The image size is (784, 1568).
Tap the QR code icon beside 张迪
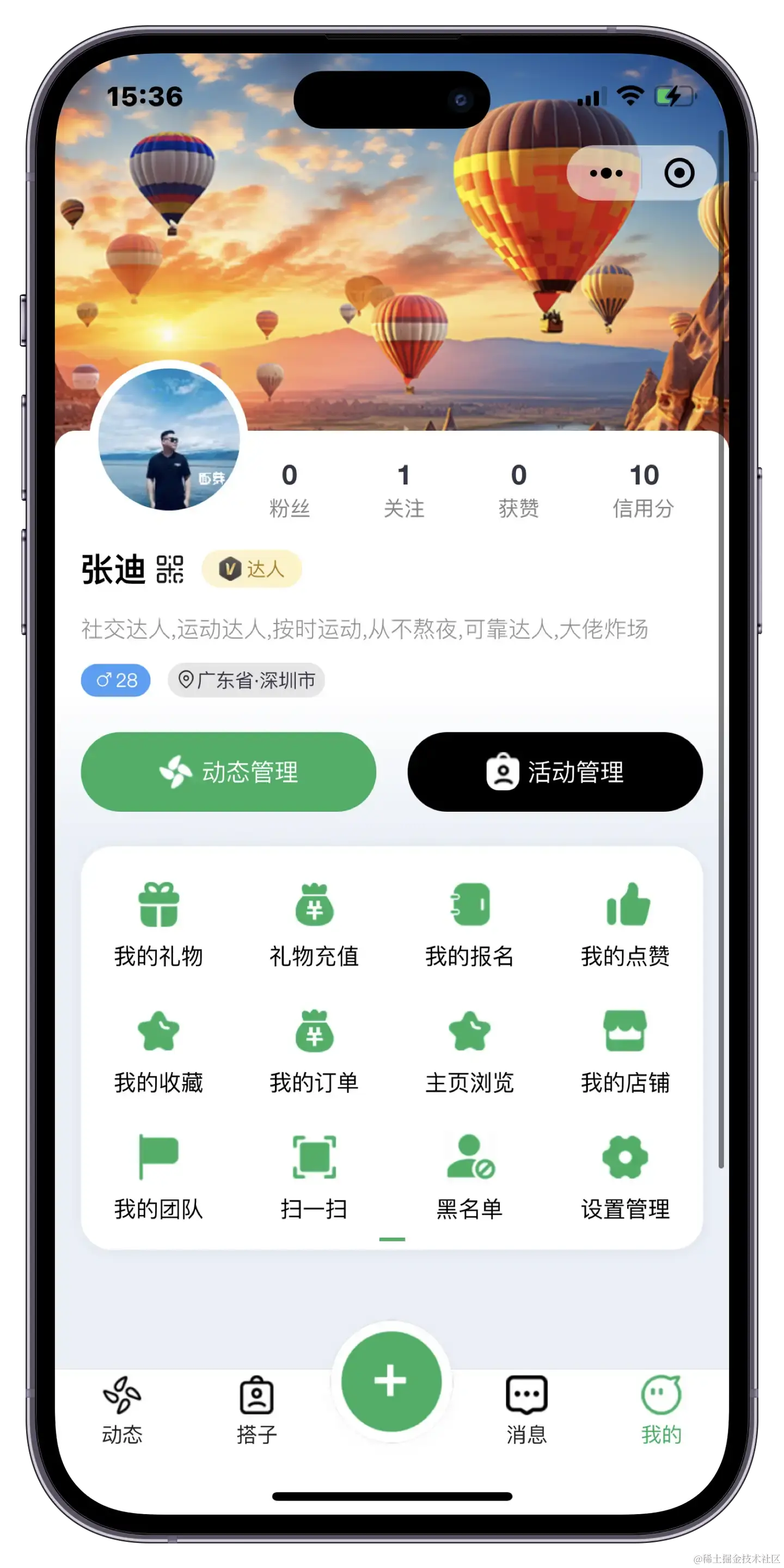click(170, 569)
